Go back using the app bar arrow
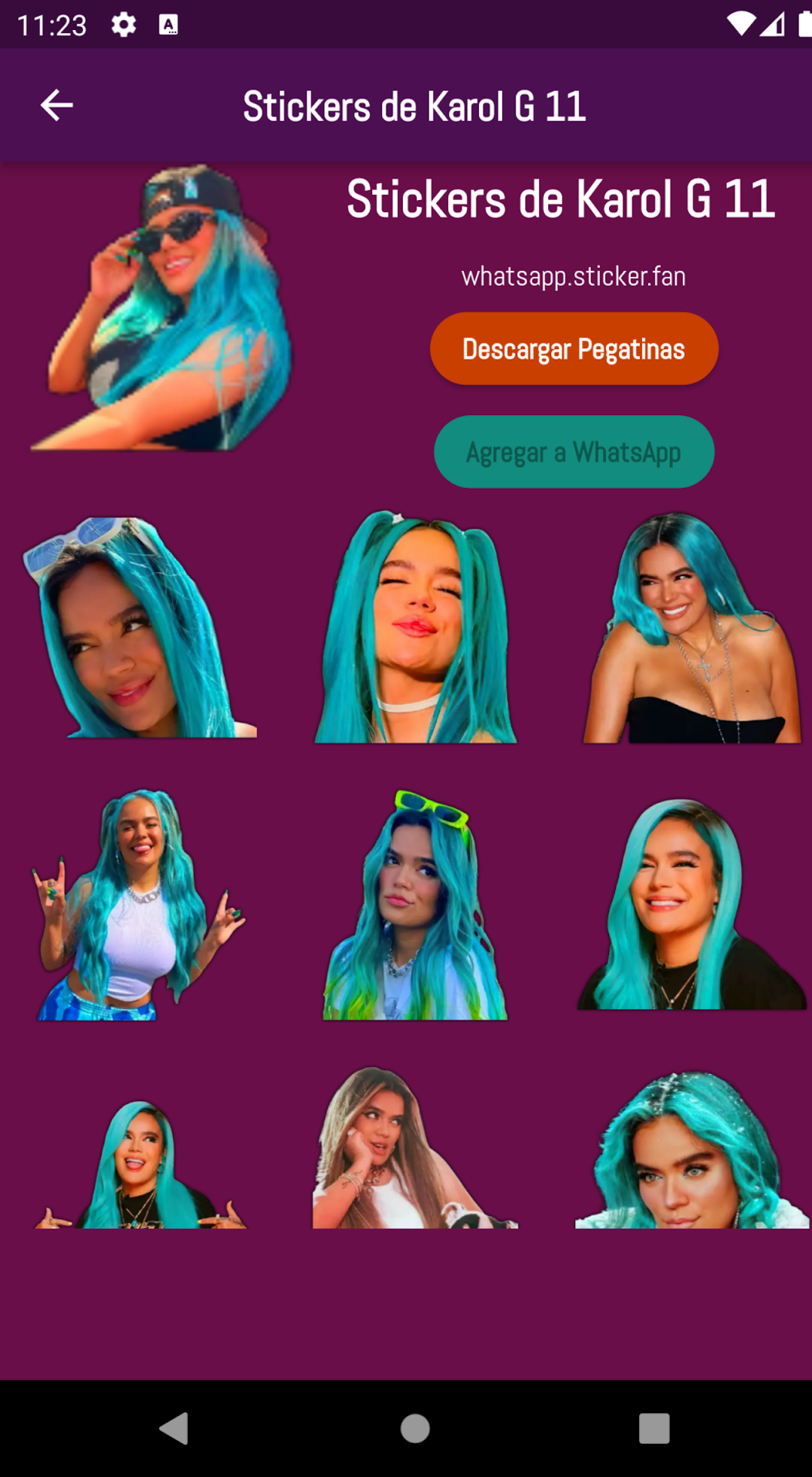This screenshot has width=812, height=1477. (56, 105)
